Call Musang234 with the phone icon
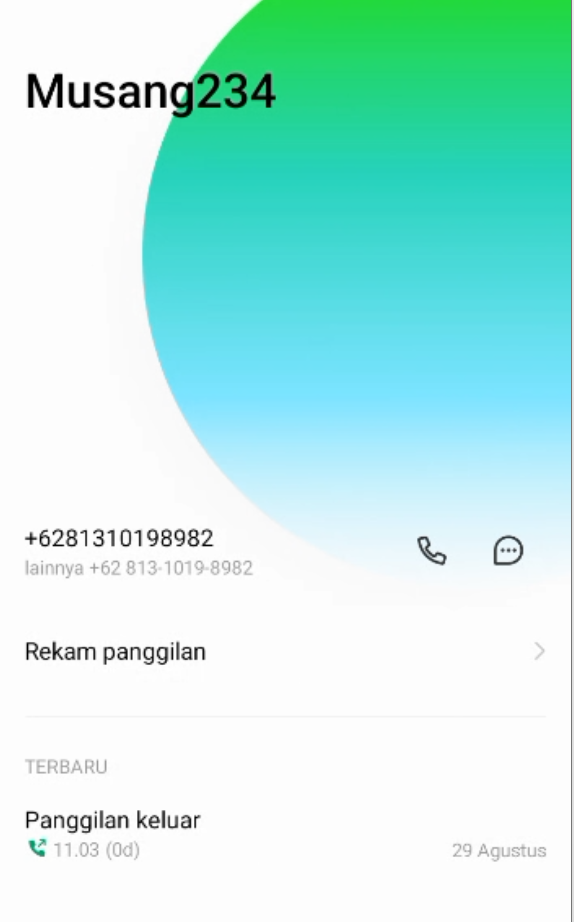Viewport: 574px width, 922px height. [432, 551]
